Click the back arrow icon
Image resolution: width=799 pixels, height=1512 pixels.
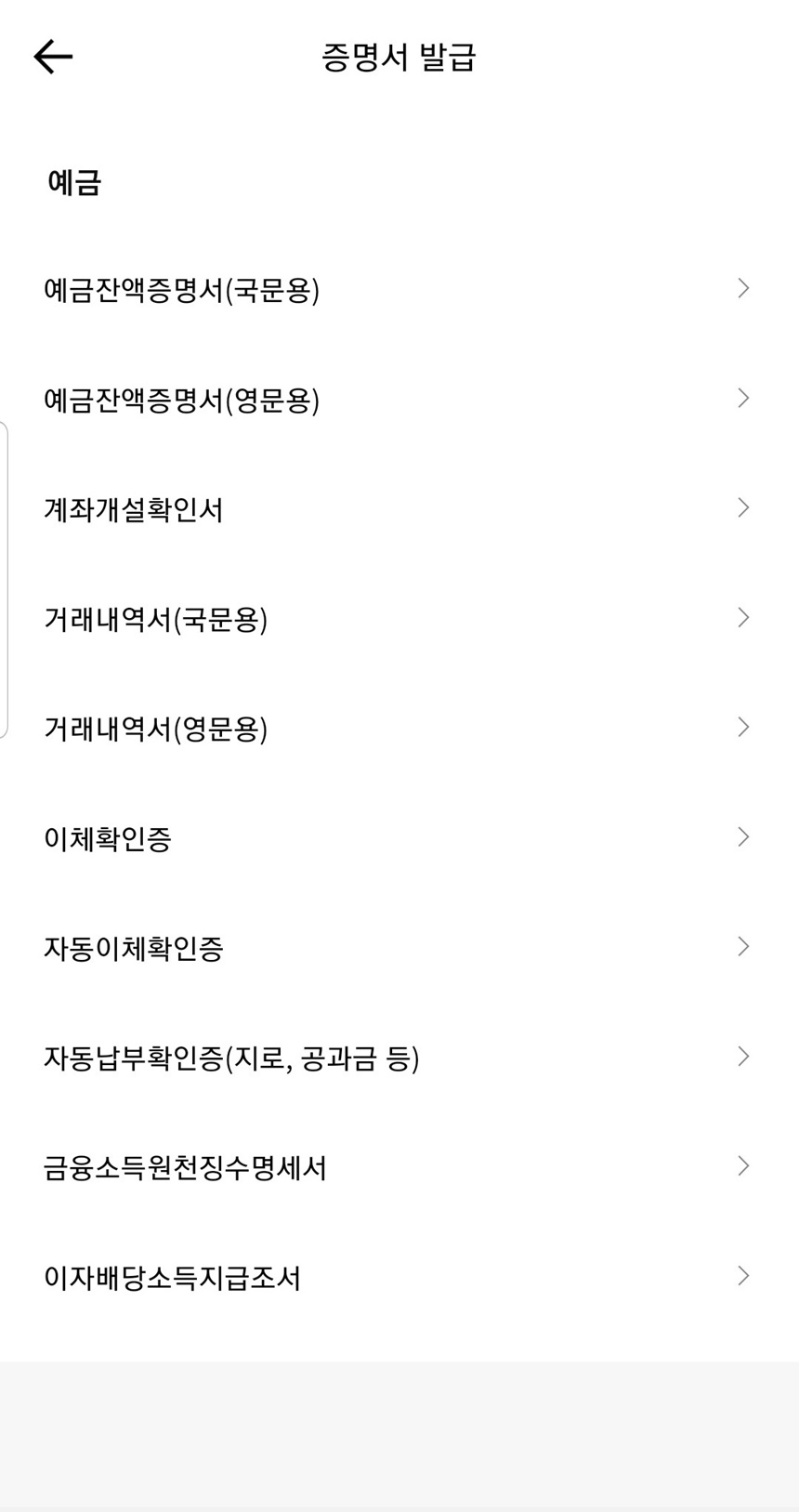[54, 56]
